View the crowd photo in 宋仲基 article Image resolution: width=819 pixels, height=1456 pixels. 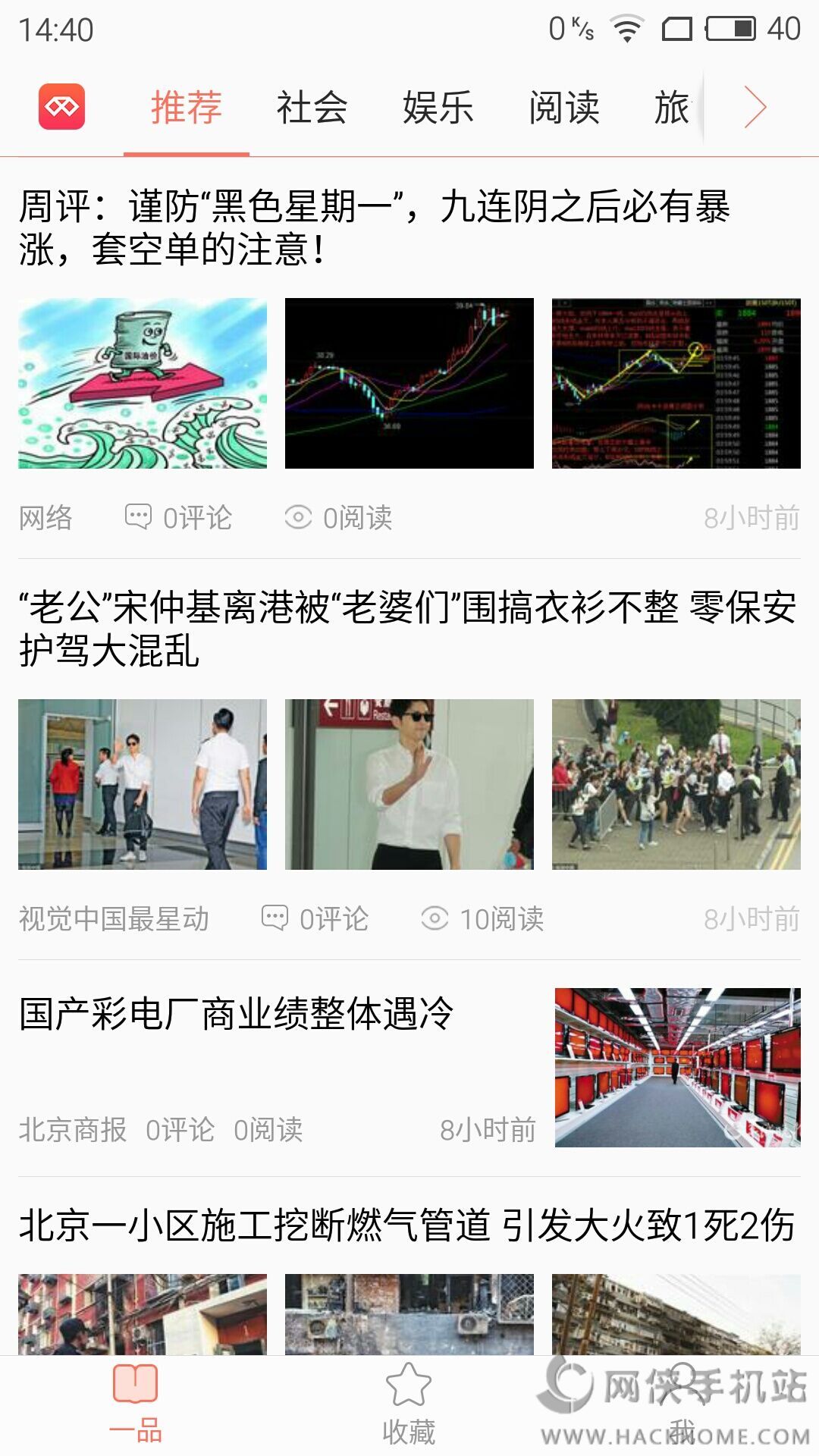click(x=676, y=784)
